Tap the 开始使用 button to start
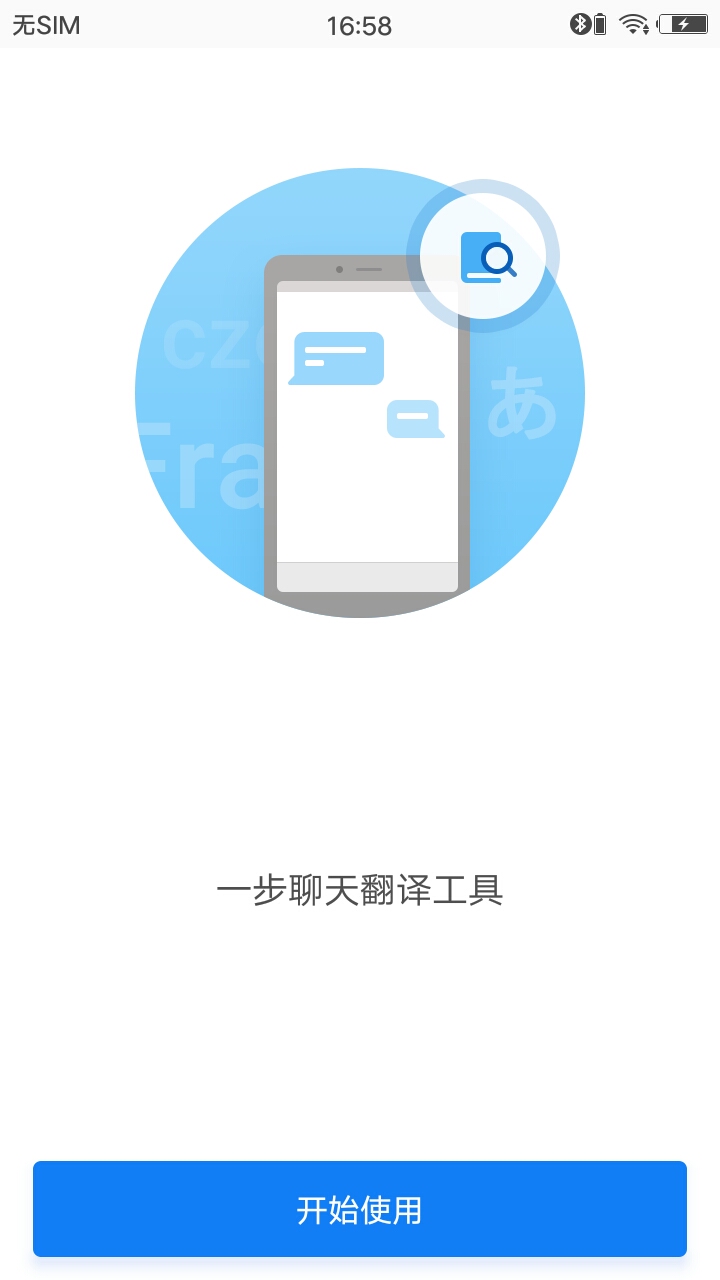Image resolution: width=720 pixels, height=1280 pixels. (x=360, y=1209)
